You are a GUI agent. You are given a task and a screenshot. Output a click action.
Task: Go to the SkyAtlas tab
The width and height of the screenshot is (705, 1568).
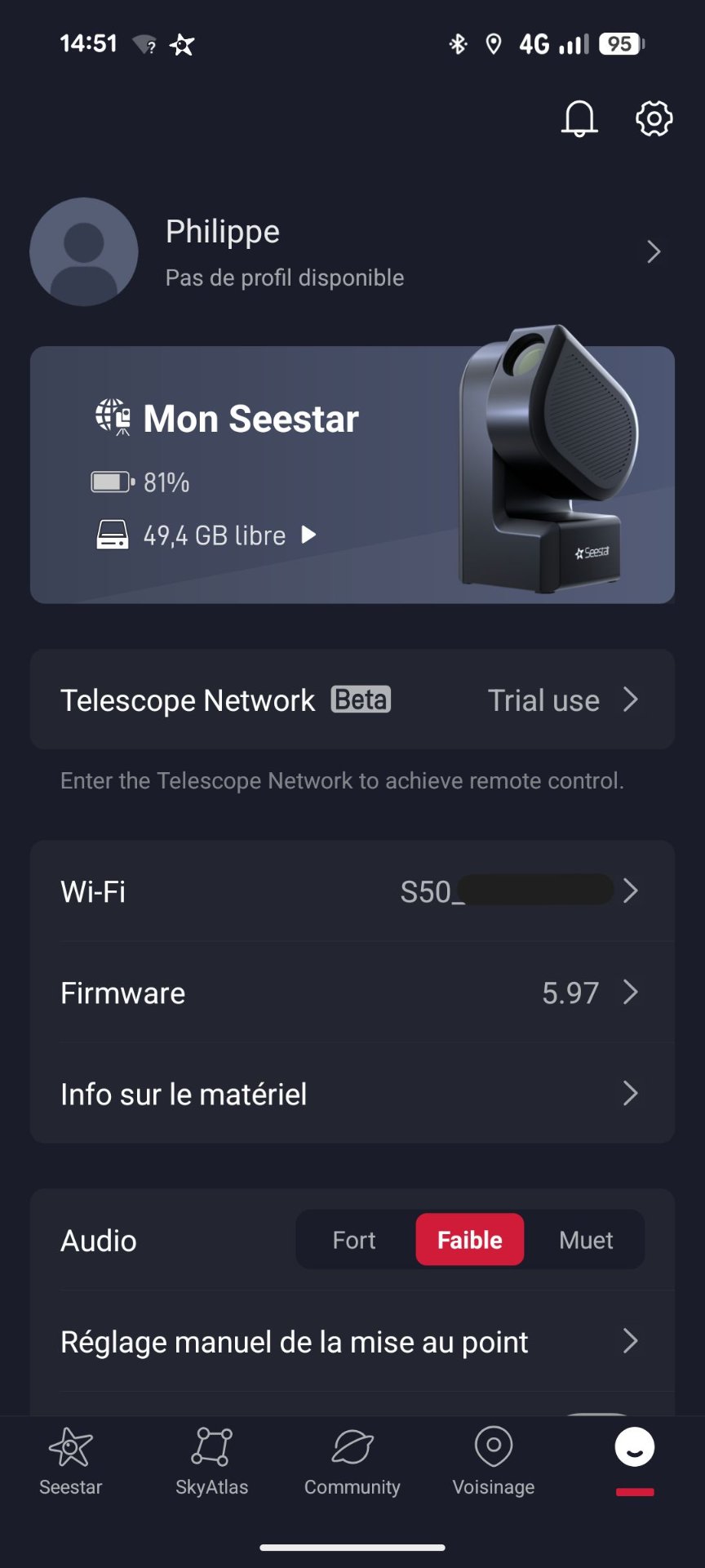212,1462
